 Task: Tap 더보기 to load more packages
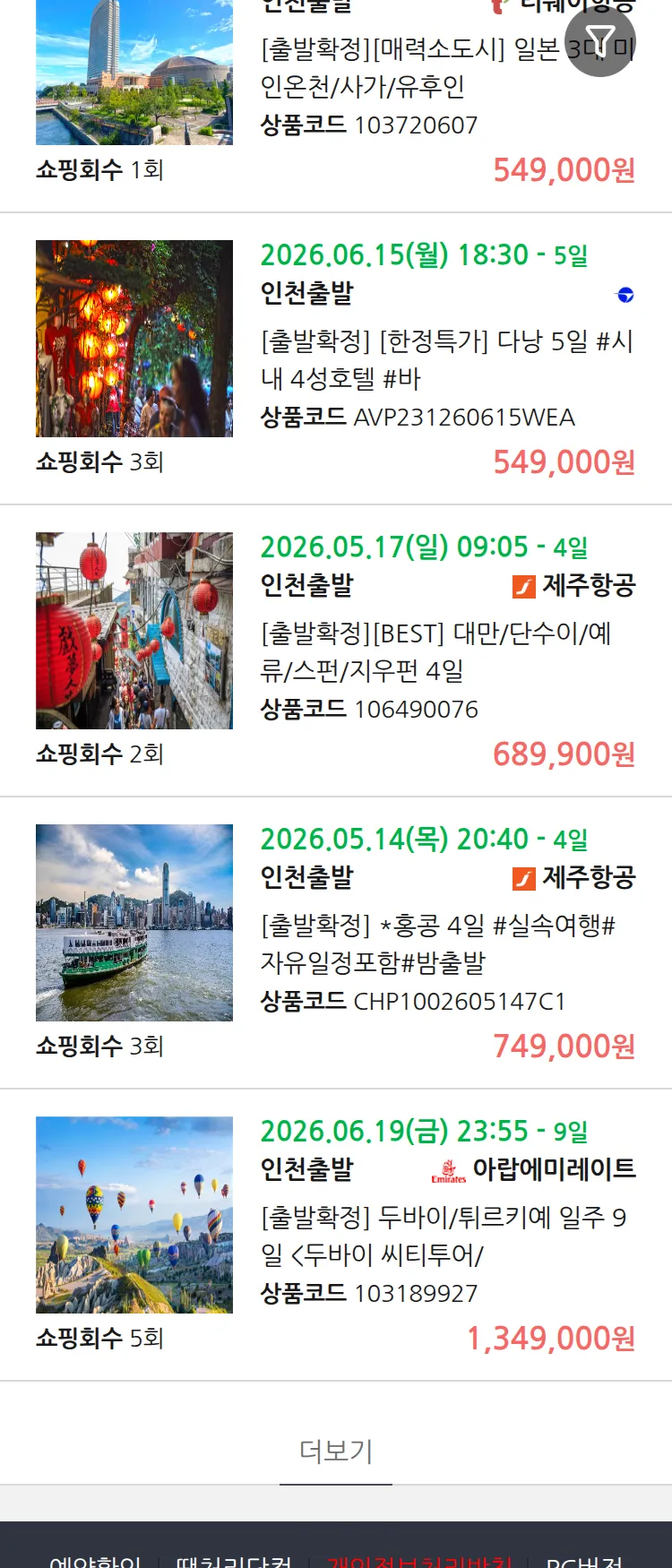[336, 1451]
